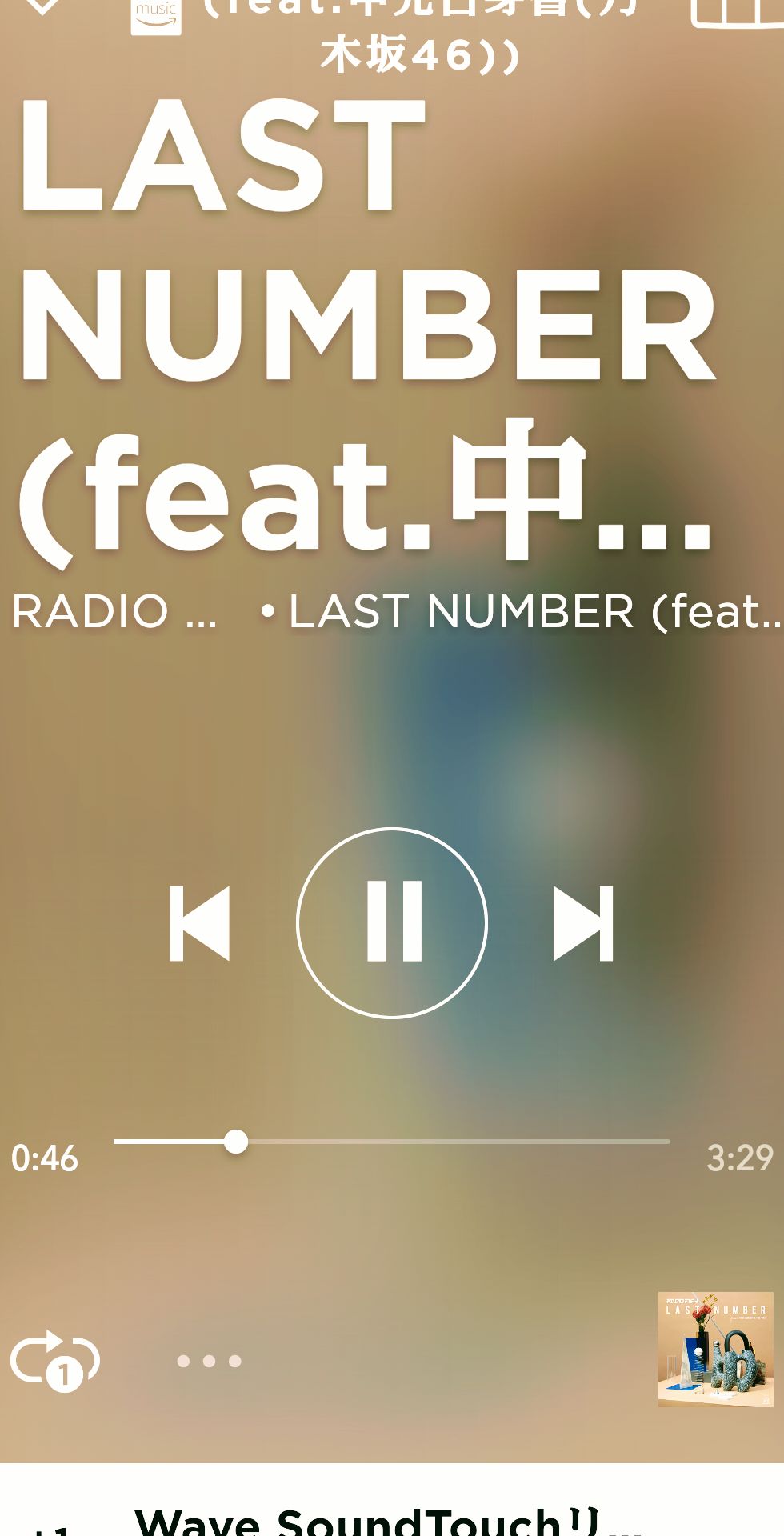Toggle the repeat-one mode icon
784x1536 pixels.
54,1360
